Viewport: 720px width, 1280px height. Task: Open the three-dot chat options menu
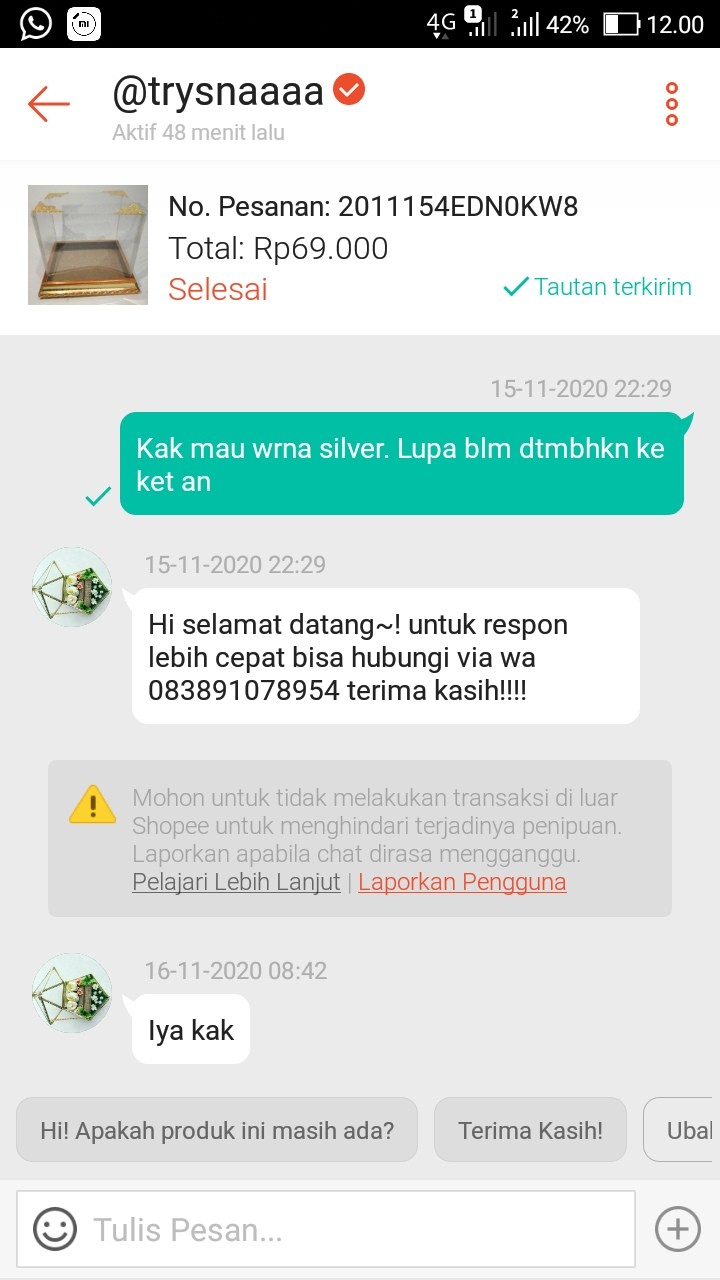click(x=670, y=103)
